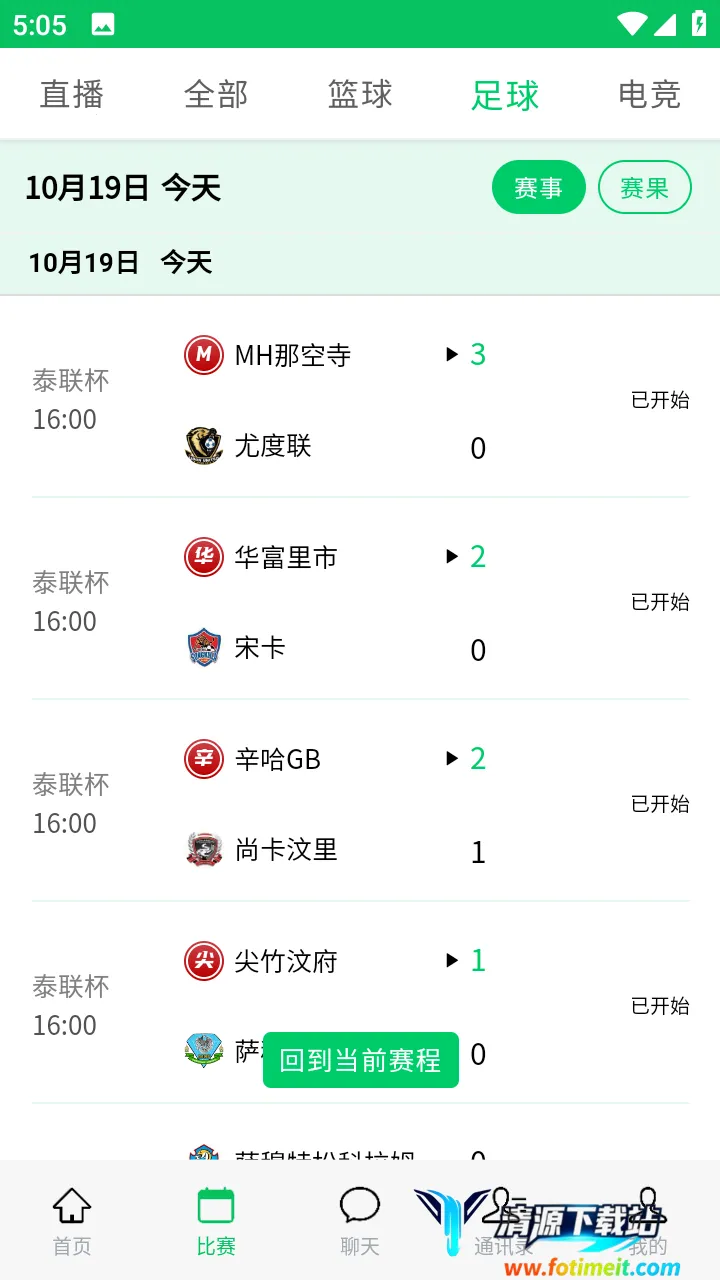
Task: Switch to 赛果 results
Action: pos(644,188)
